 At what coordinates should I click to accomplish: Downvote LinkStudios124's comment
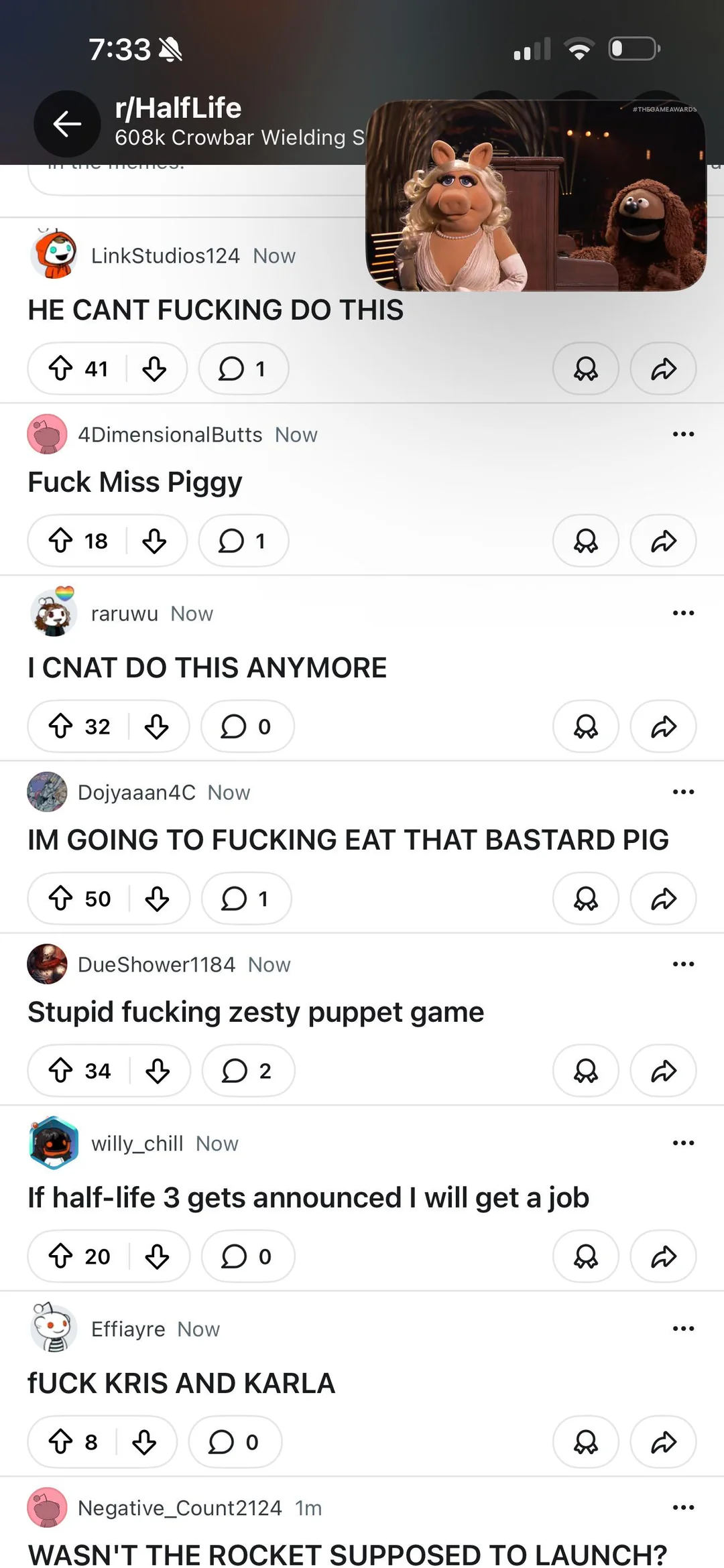154,369
